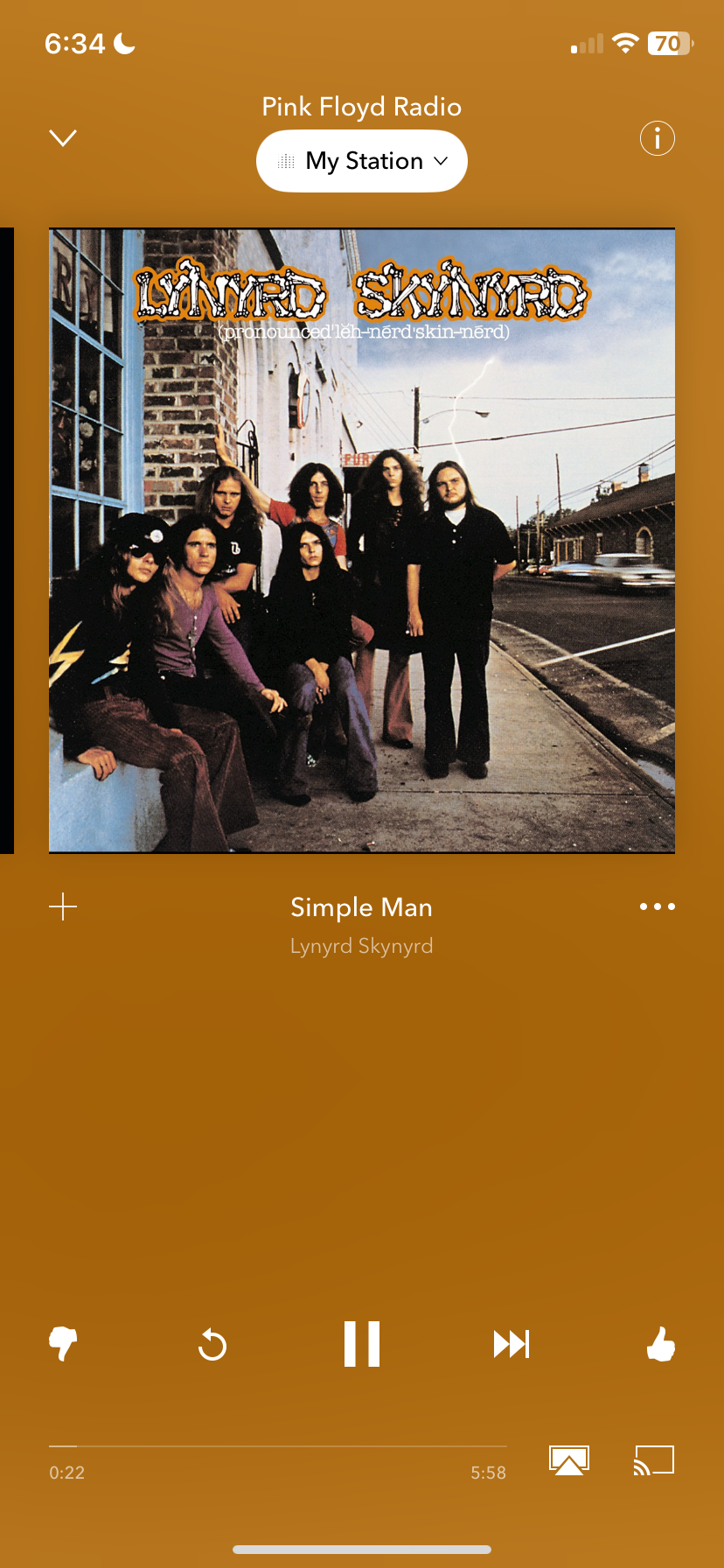
Task: Replay the current track
Action: [x=212, y=1344]
